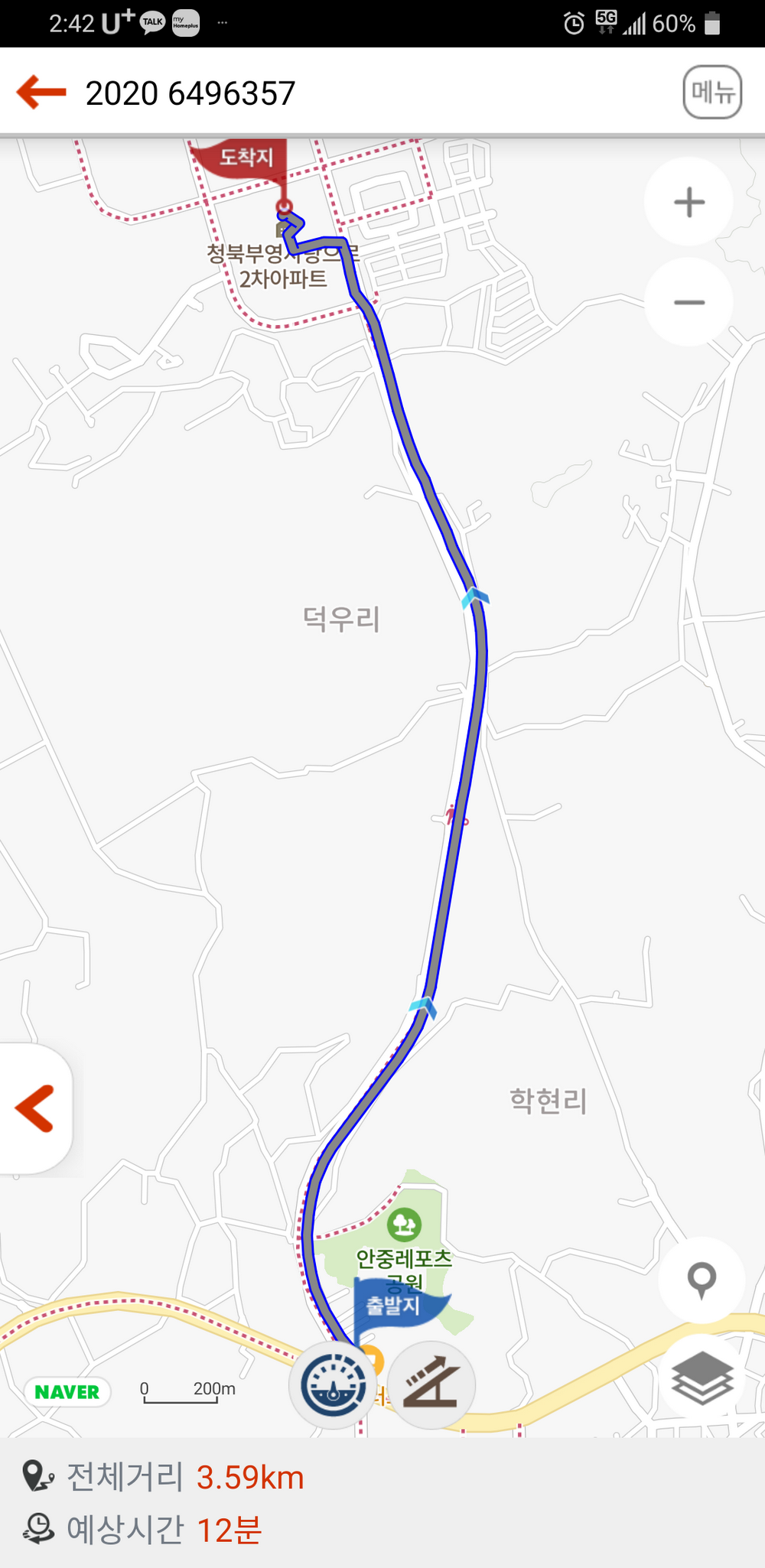765x1568 pixels.
Task: Show the elevation profile graph
Action: (431, 1385)
